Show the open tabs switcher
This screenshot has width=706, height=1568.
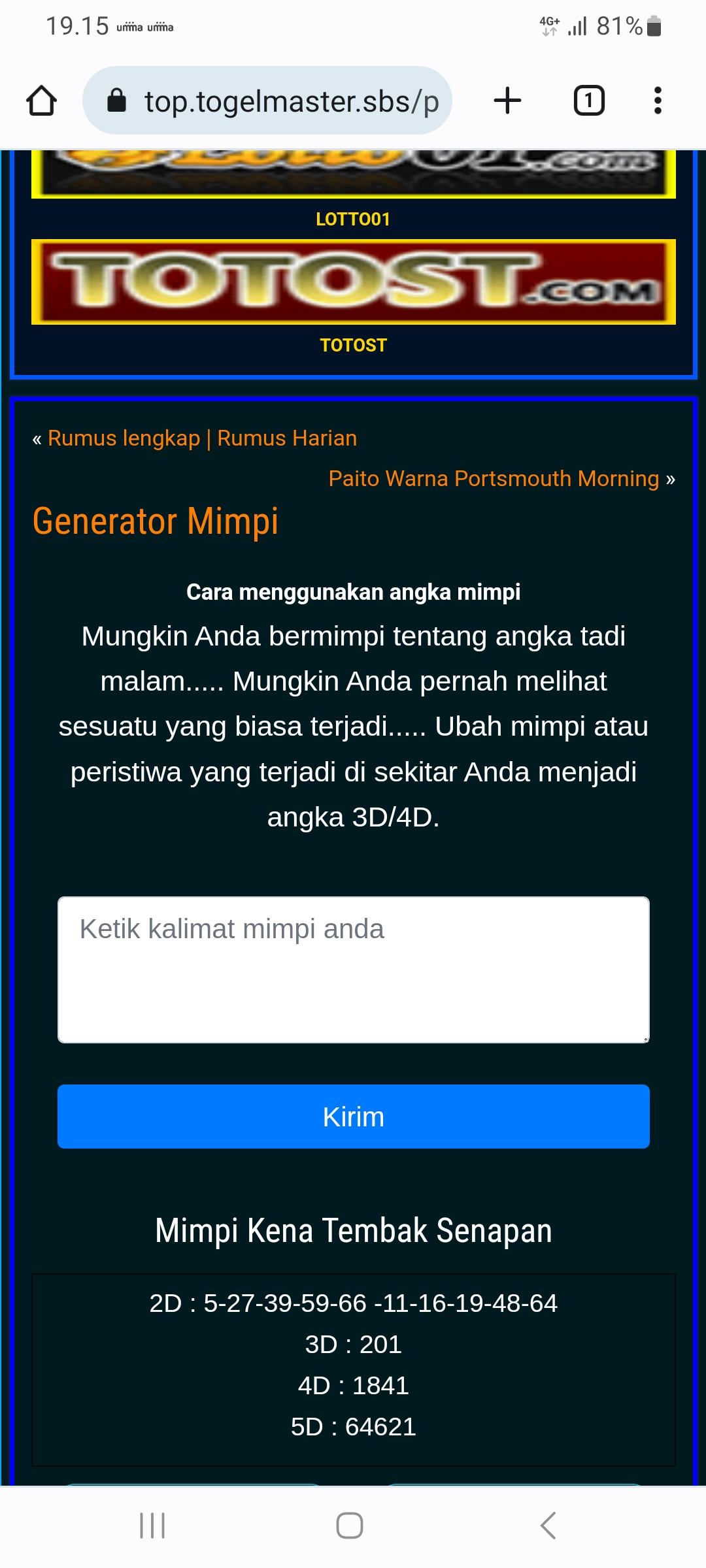coord(589,101)
